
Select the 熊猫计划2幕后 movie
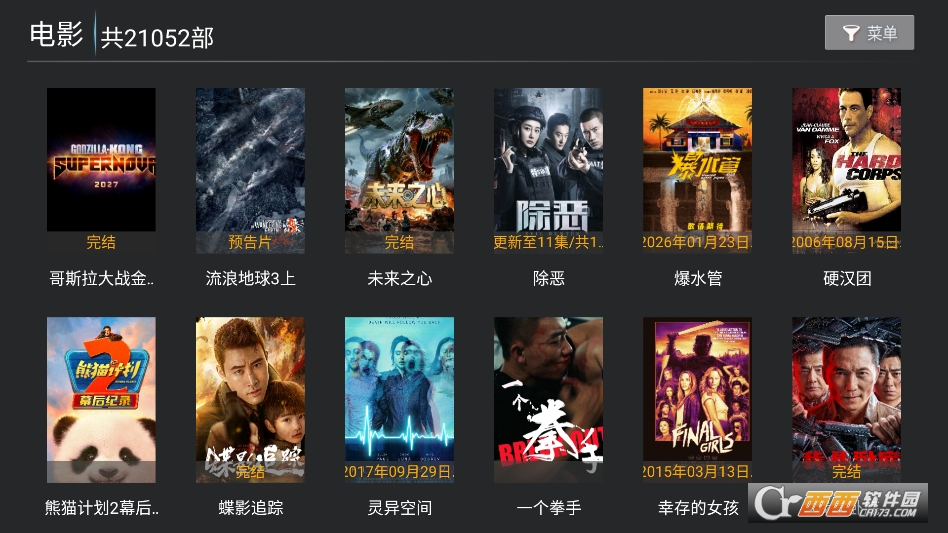[101, 400]
